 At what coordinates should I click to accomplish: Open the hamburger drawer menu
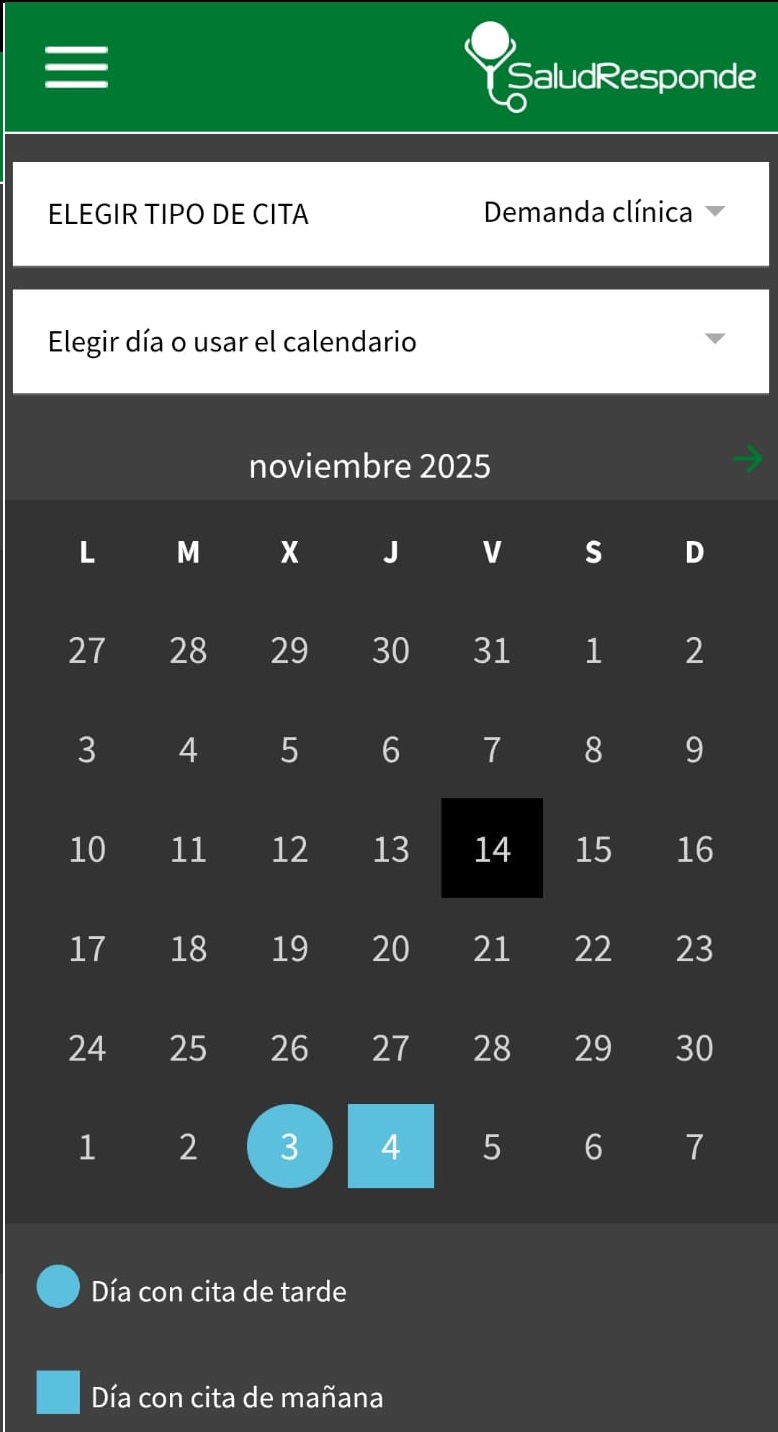76,67
